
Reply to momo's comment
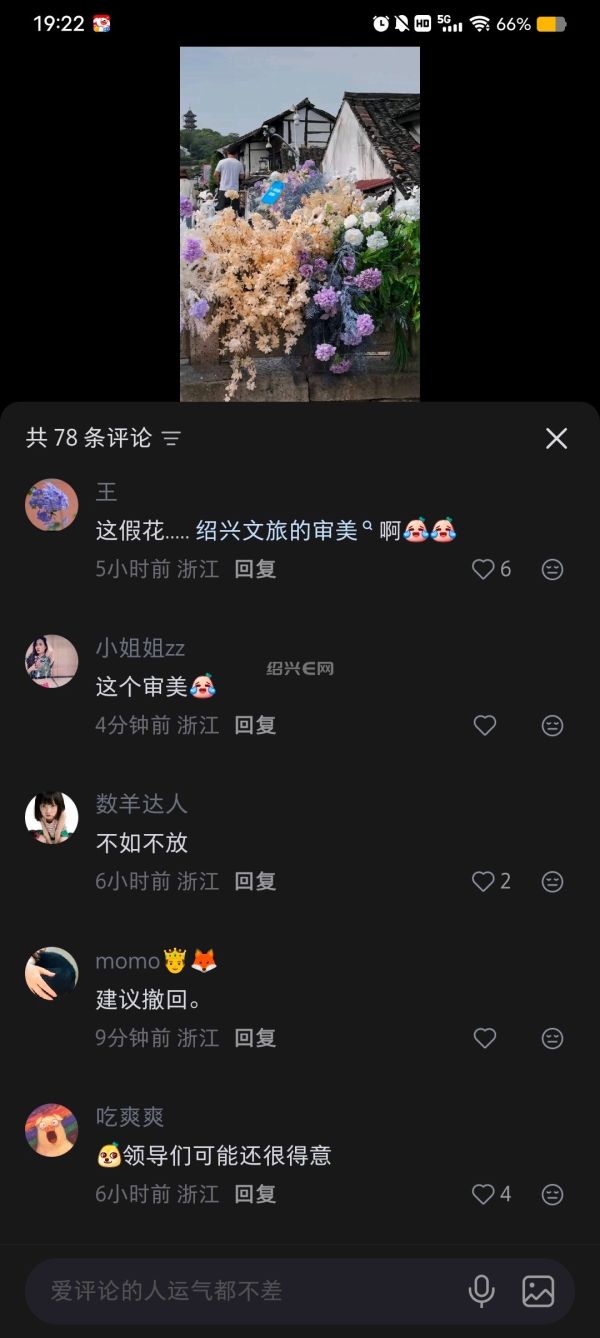click(x=255, y=1038)
